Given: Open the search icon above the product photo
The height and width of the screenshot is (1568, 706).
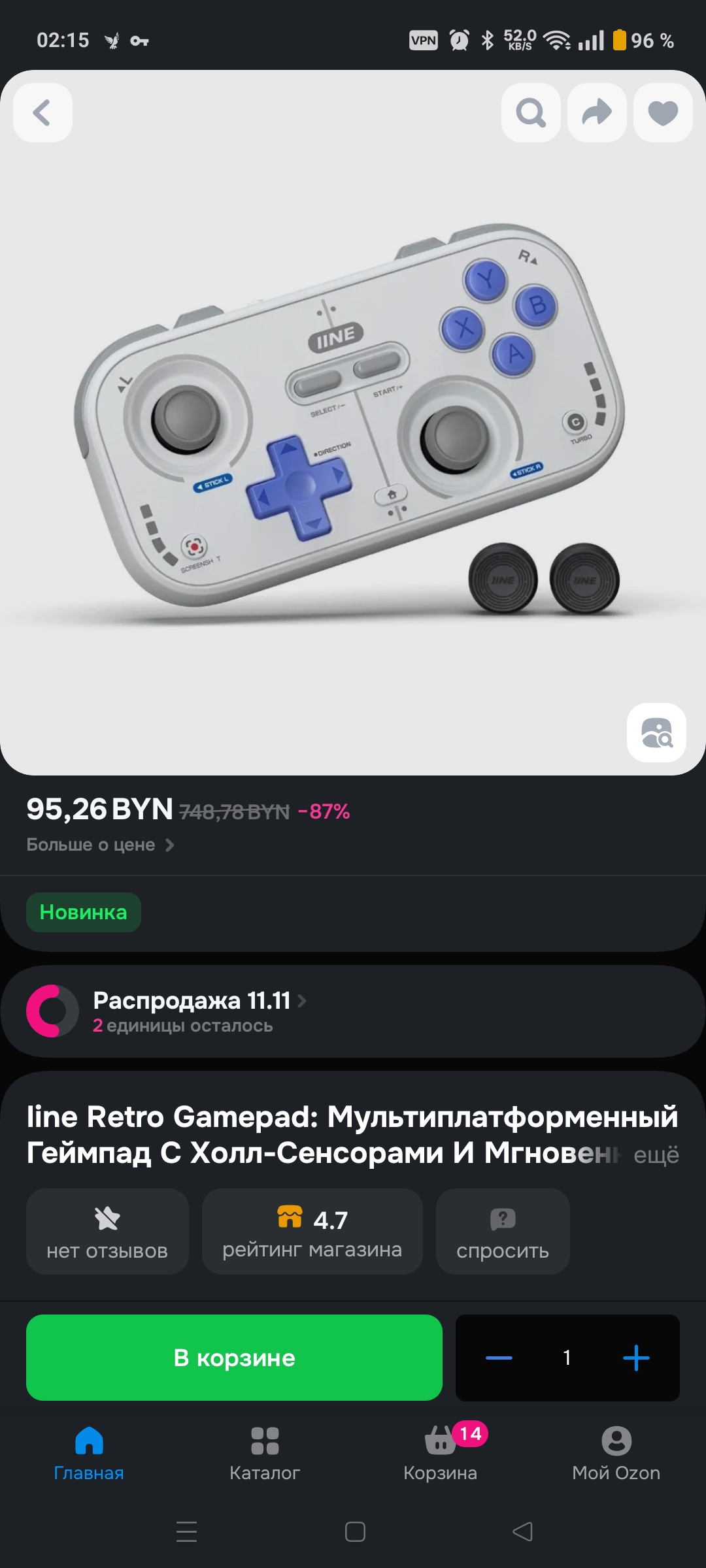Looking at the screenshot, I should (x=531, y=112).
